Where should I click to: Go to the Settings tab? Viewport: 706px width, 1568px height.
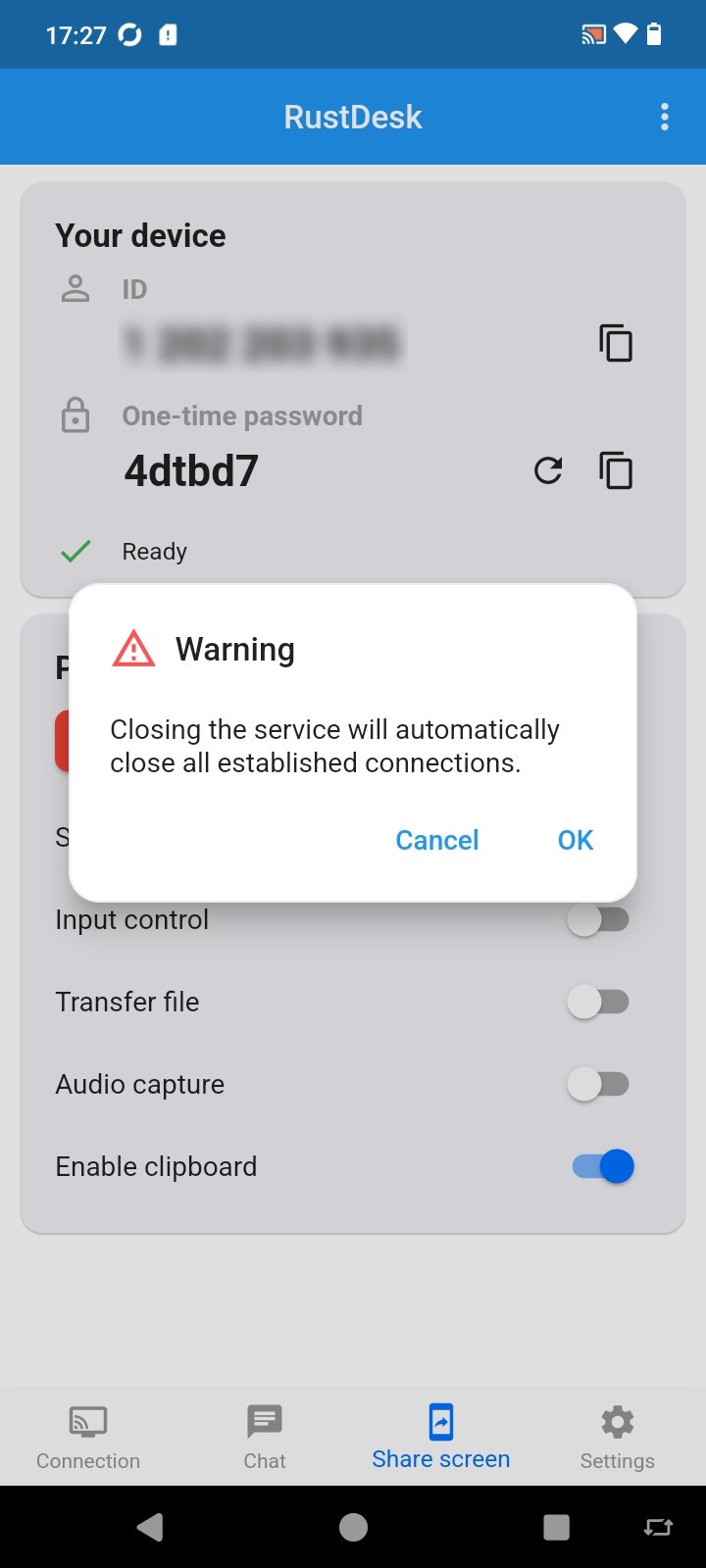coord(617,1437)
